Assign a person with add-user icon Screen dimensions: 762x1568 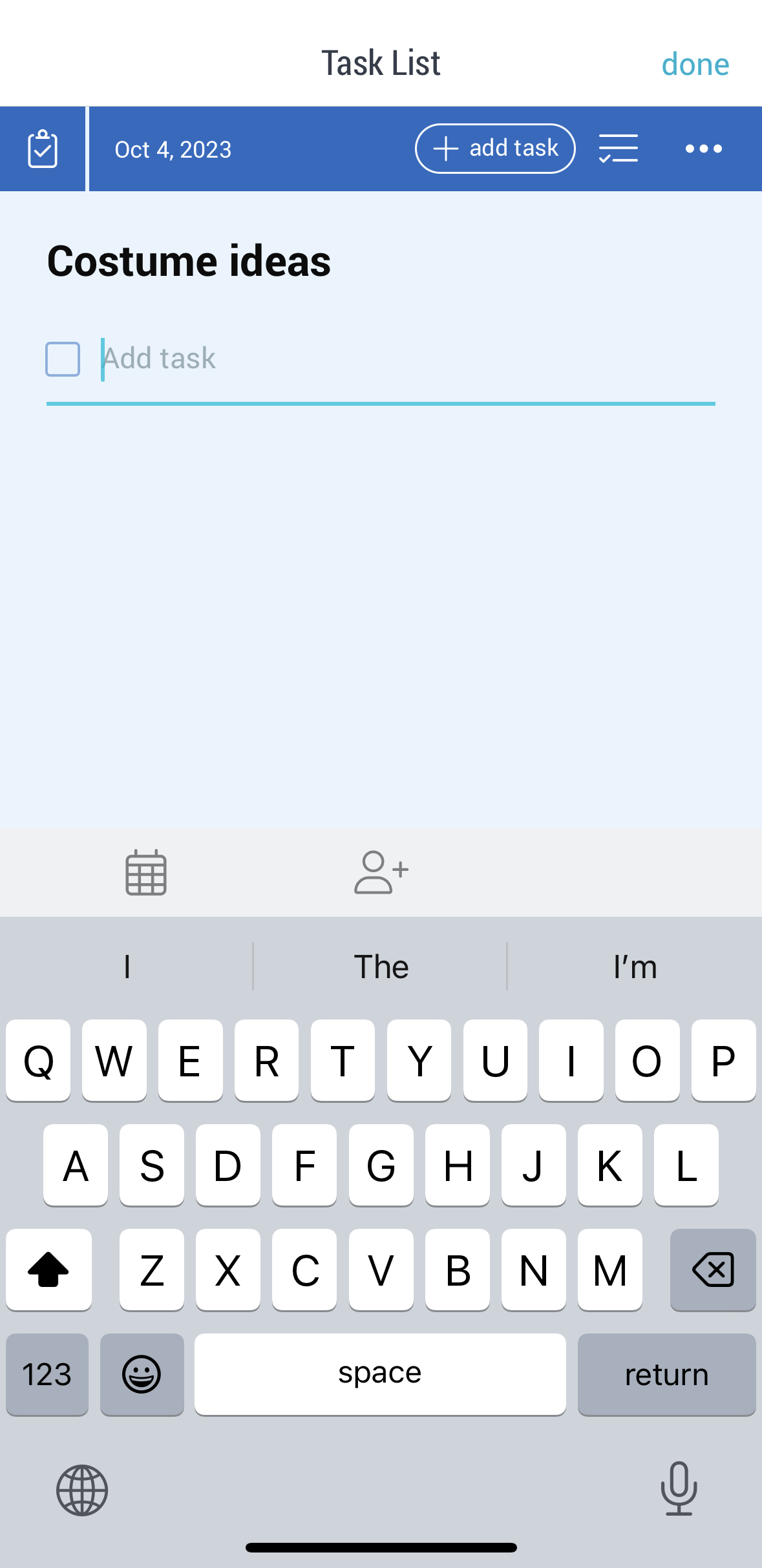(381, 872)
